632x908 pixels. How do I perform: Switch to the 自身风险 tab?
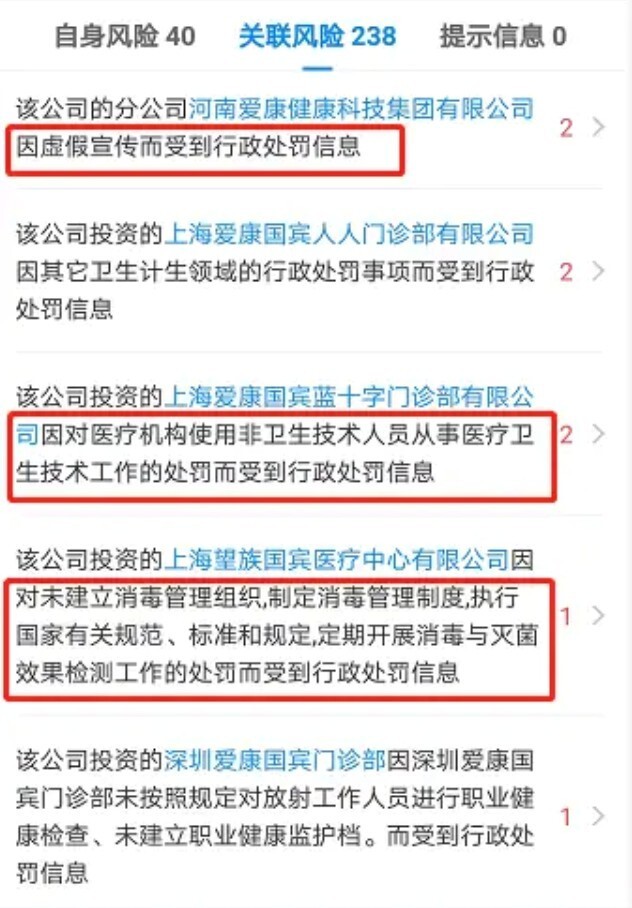point(124,37)
